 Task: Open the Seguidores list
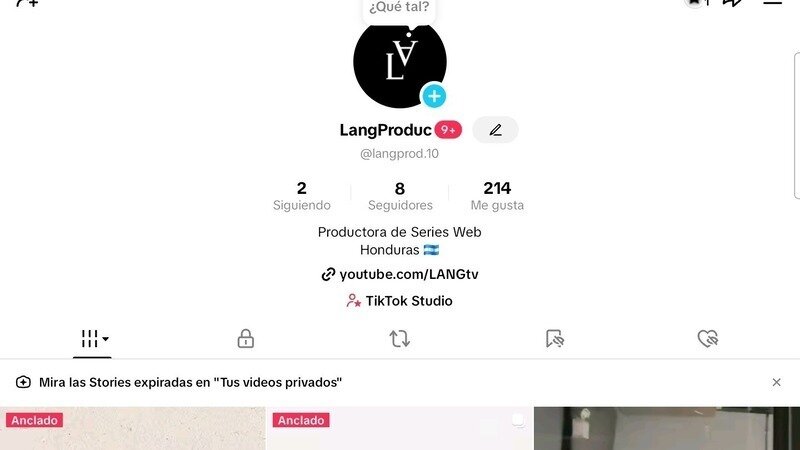tap(400, 196)
